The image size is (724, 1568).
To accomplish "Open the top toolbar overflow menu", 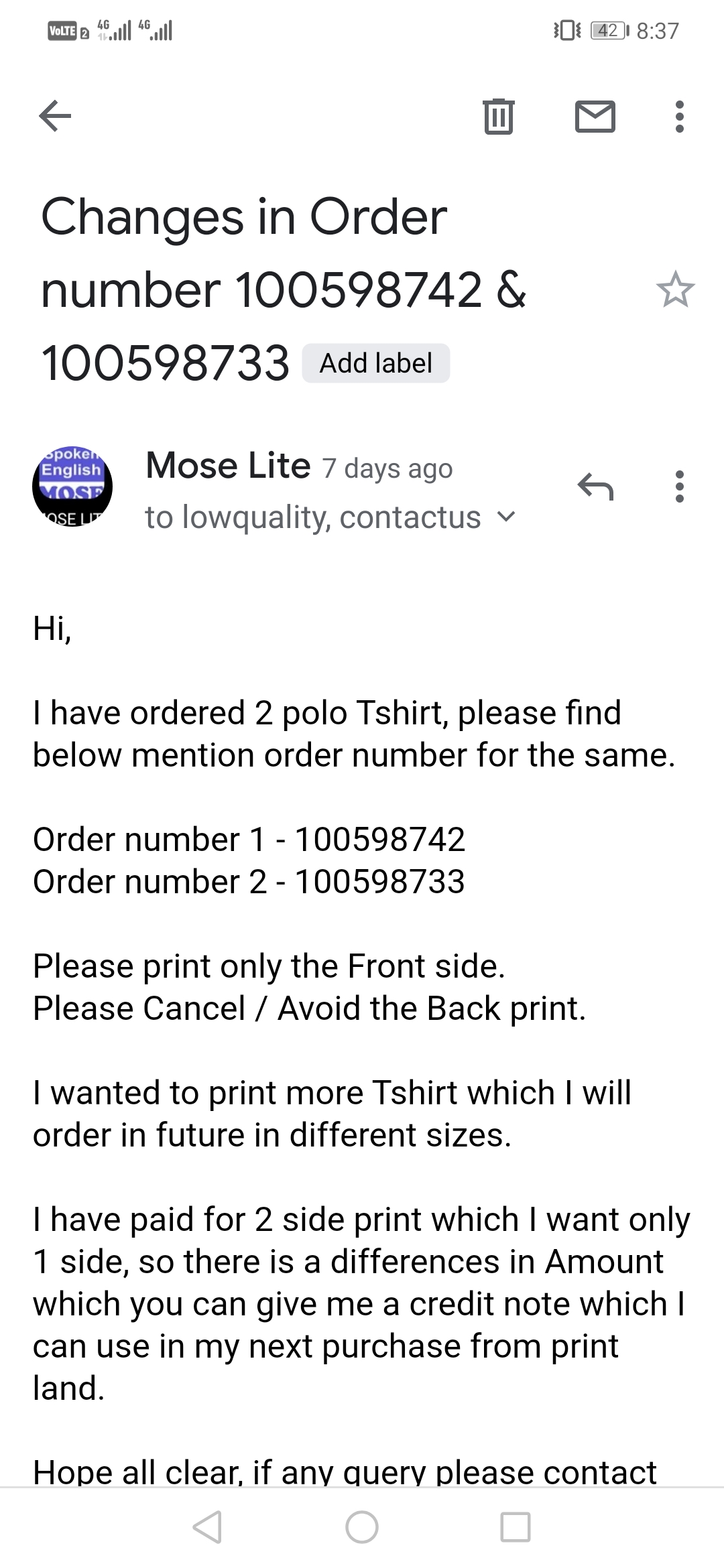I will (x=679, y=116).
